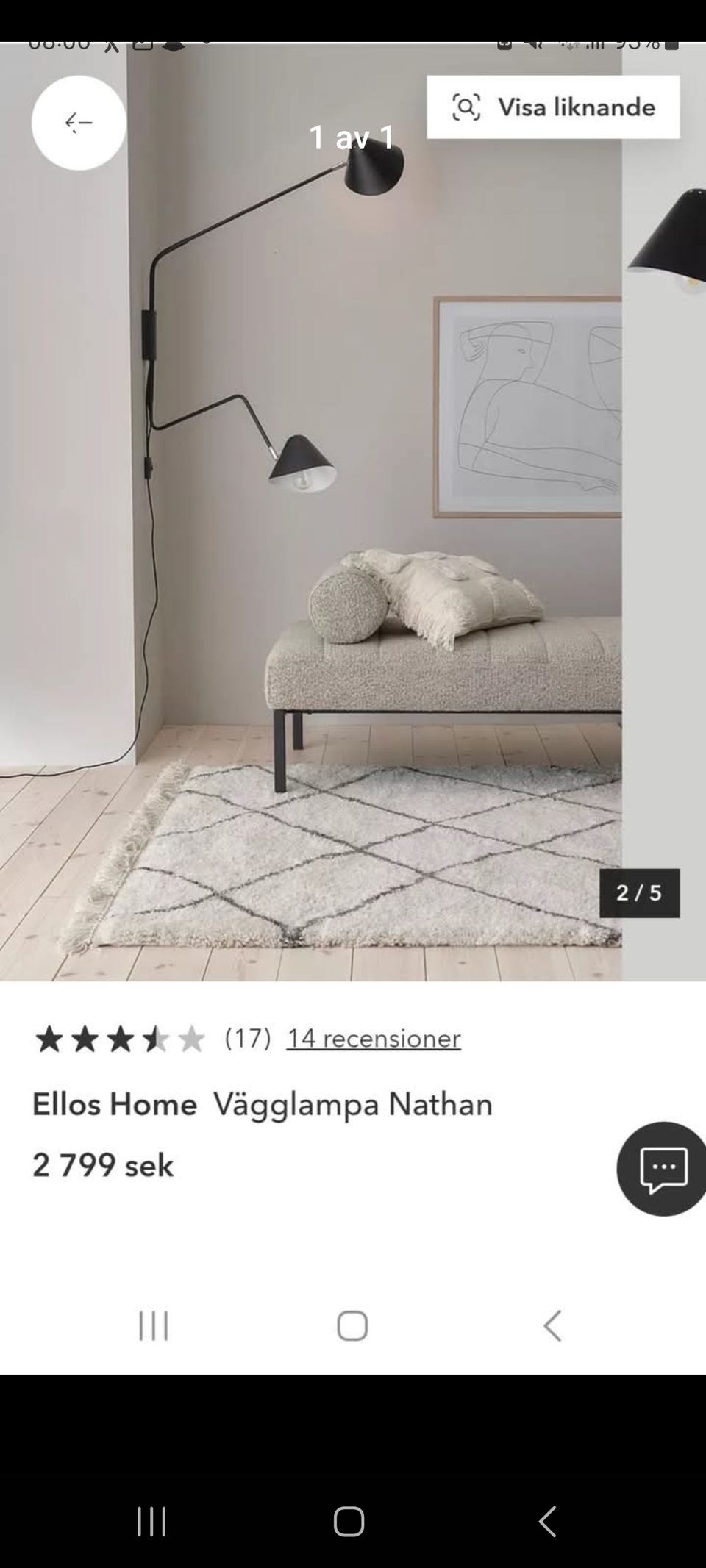
Task: Tap the product title Vägglampa Nathan
Action: pyautogui.click(x=353, y=1104)
